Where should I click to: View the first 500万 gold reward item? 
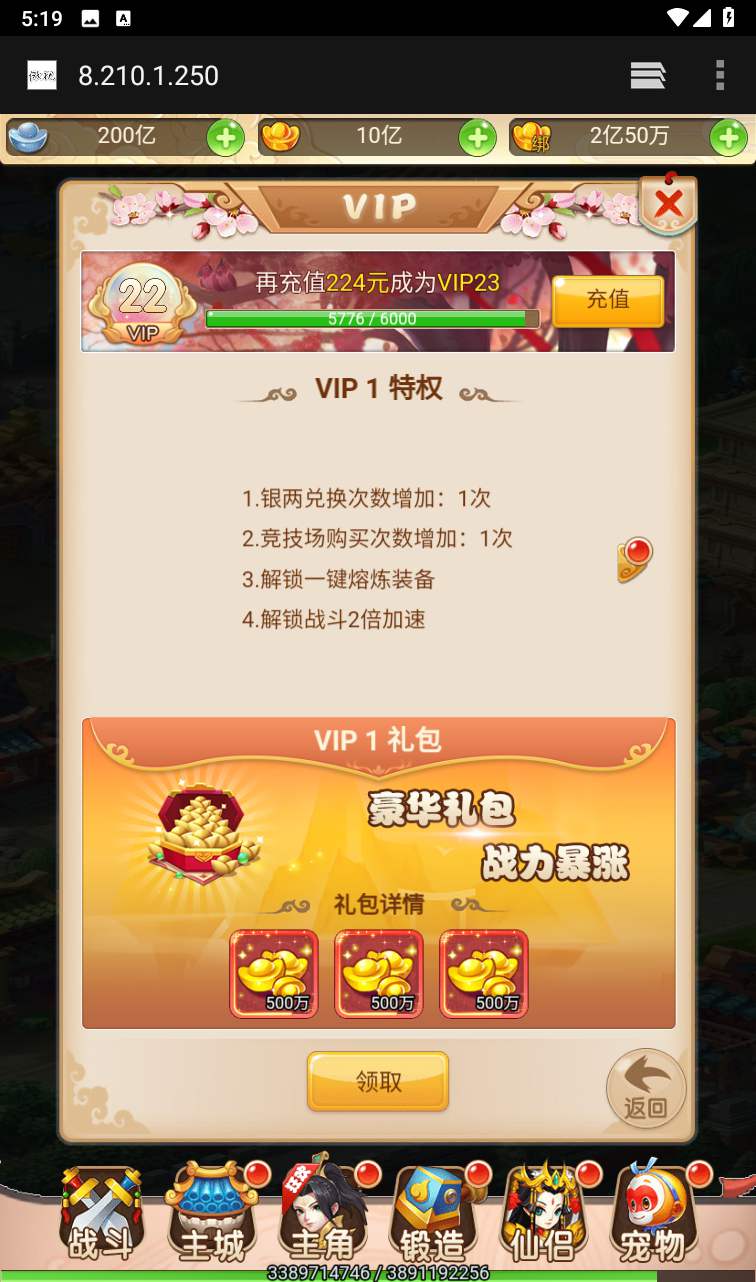coord(274,973)
